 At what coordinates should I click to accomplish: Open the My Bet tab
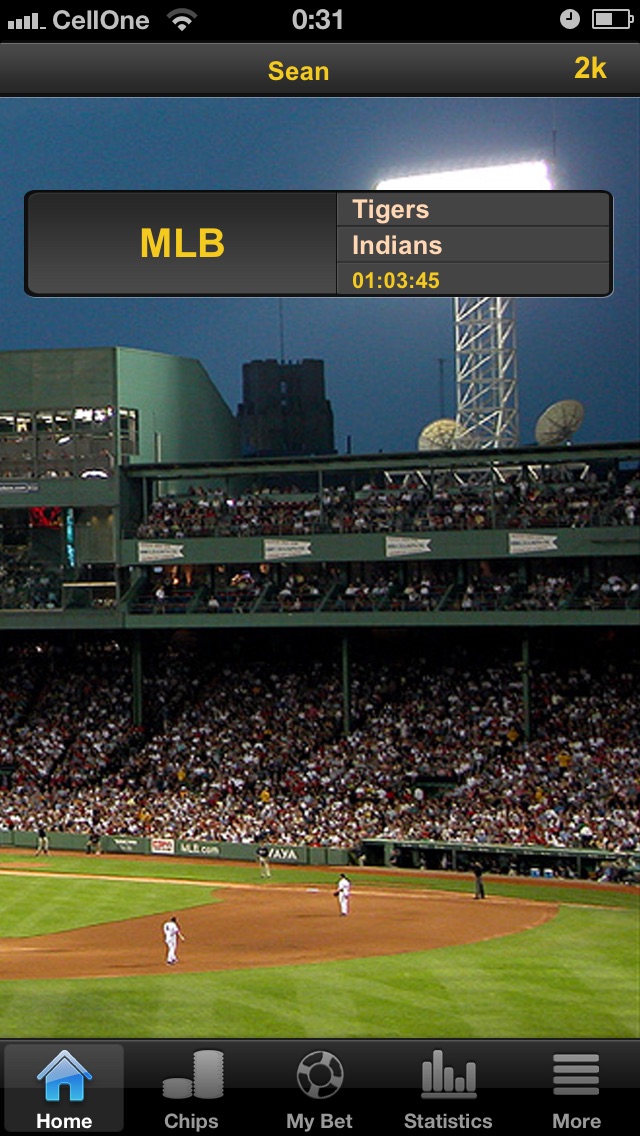320,1089
